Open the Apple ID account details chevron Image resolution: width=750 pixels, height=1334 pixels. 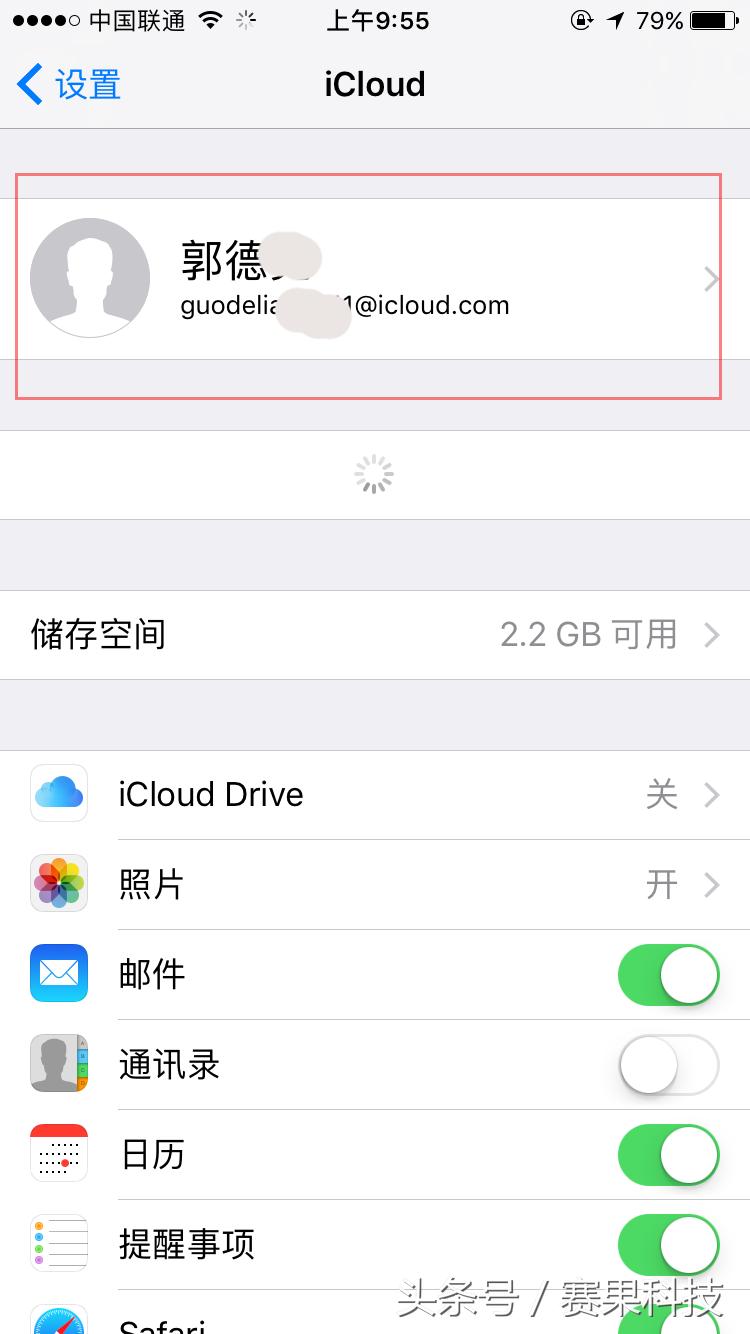coord(710,277)
